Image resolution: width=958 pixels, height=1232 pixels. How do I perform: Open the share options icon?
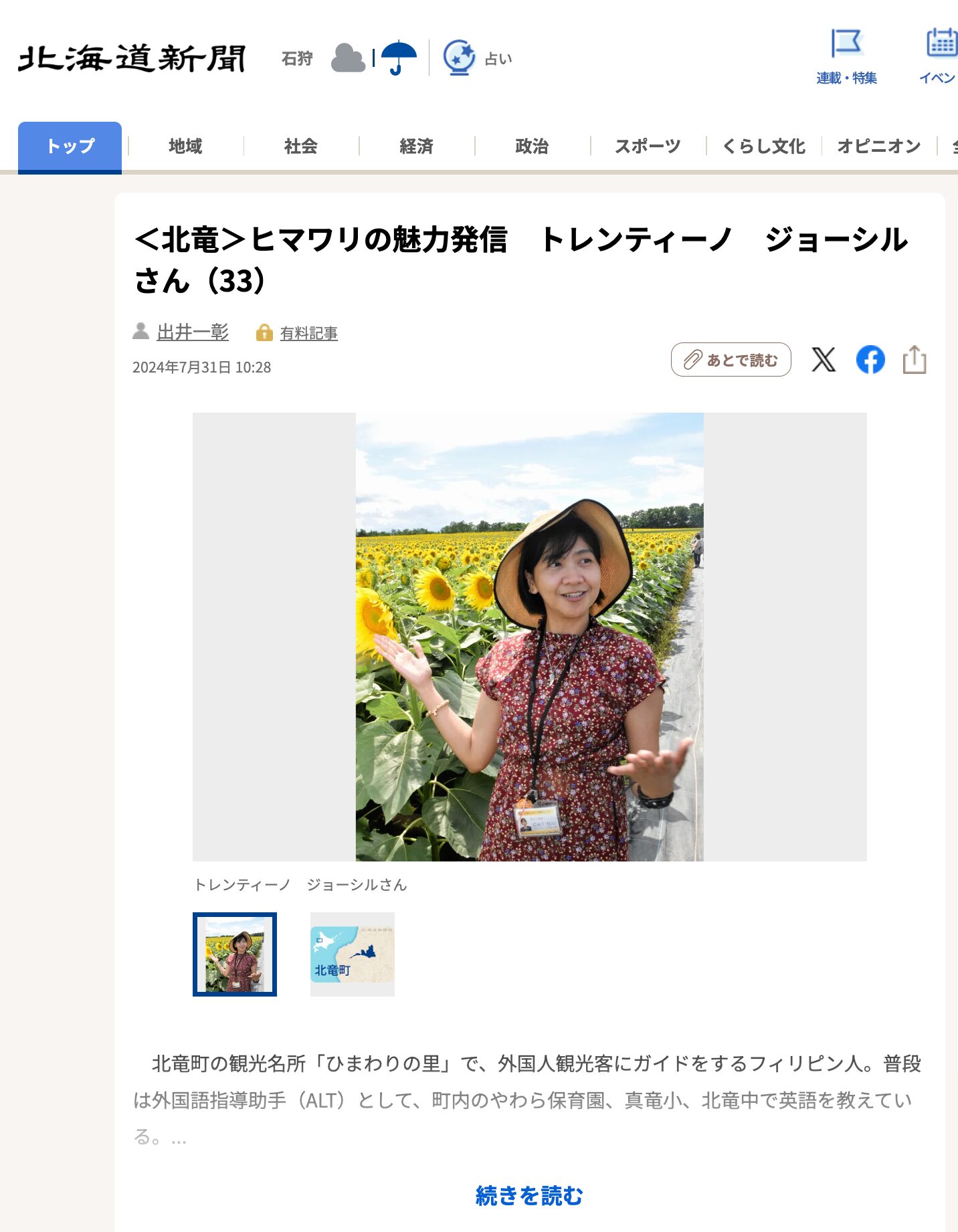915,361
